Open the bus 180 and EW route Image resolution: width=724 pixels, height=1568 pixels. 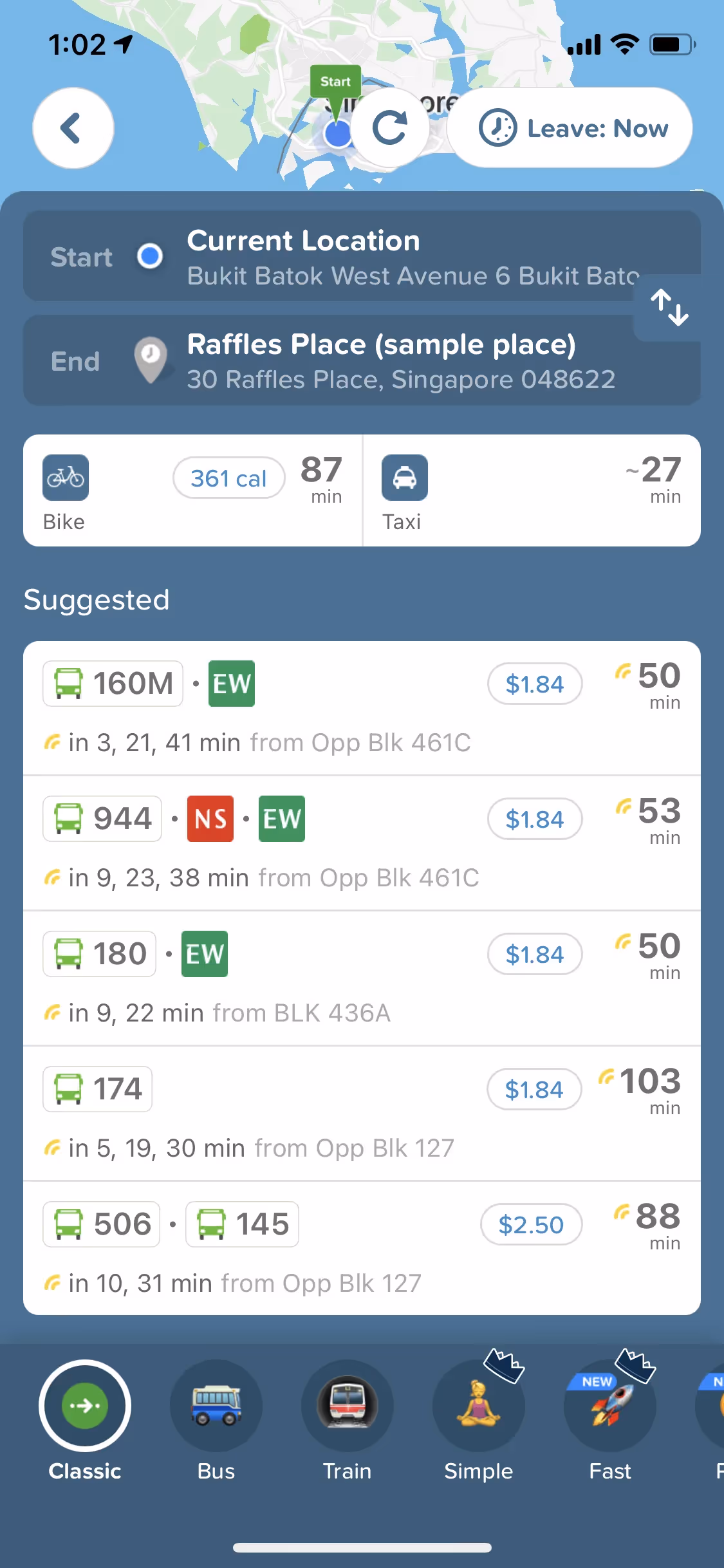(362, 978)
